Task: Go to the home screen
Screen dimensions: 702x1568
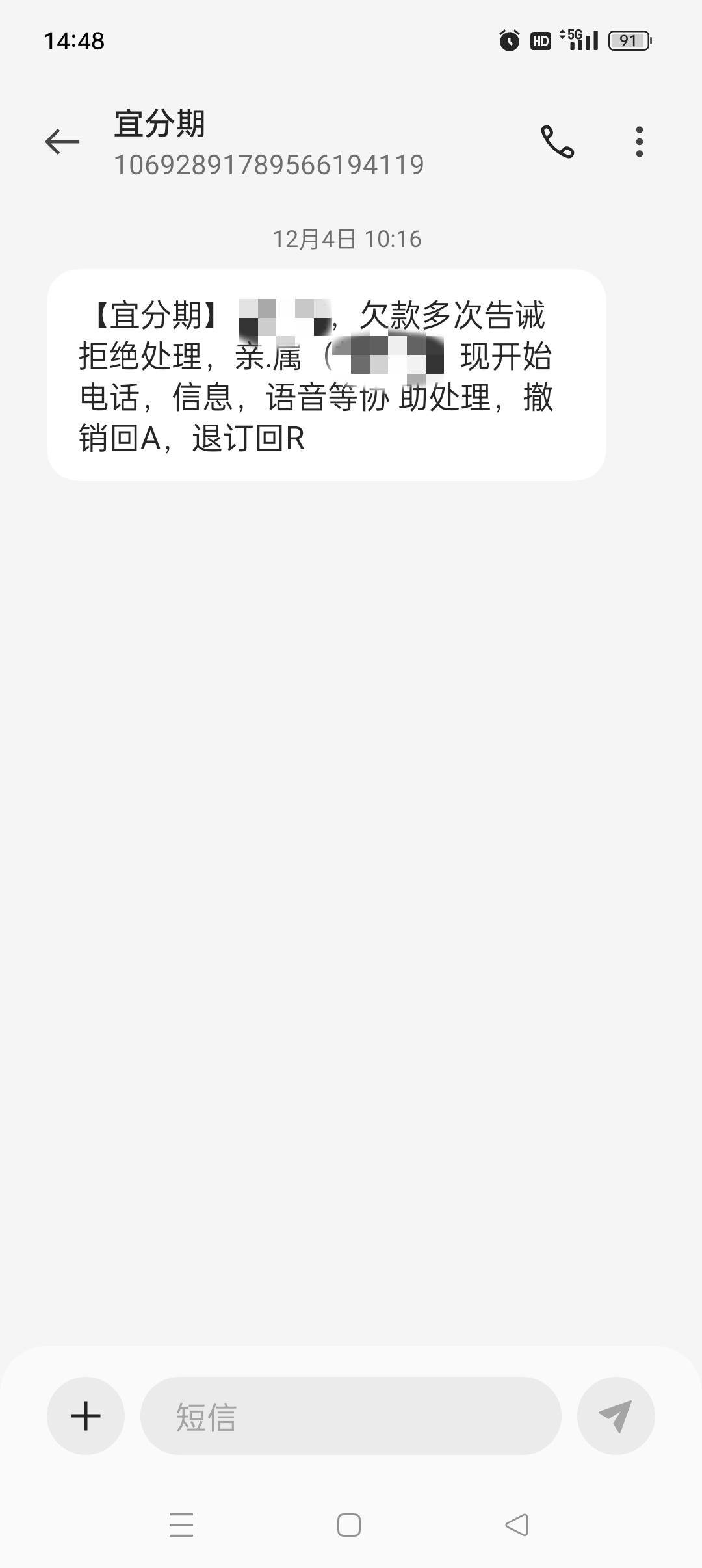Action: 349,1524
